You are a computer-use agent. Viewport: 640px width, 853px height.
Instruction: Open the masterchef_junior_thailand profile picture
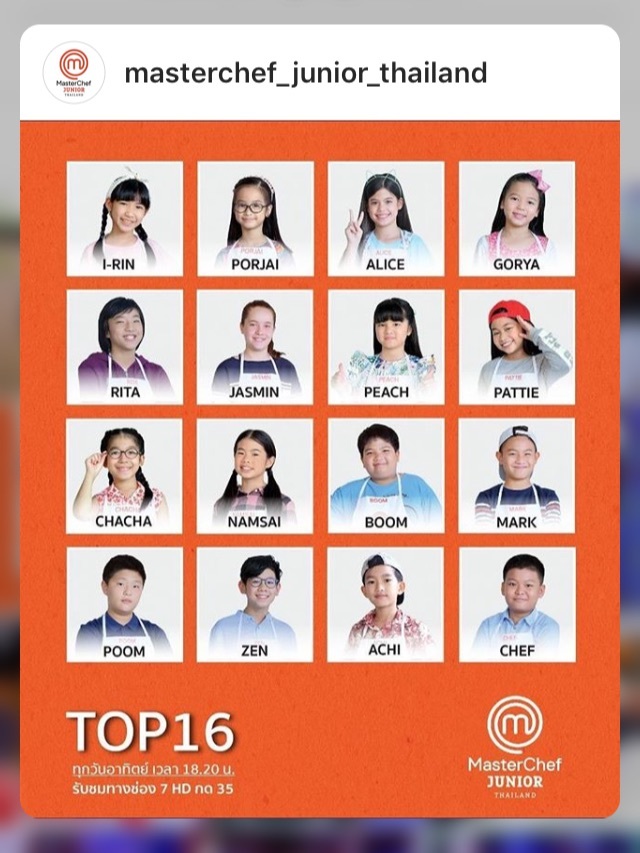point(73,73)
